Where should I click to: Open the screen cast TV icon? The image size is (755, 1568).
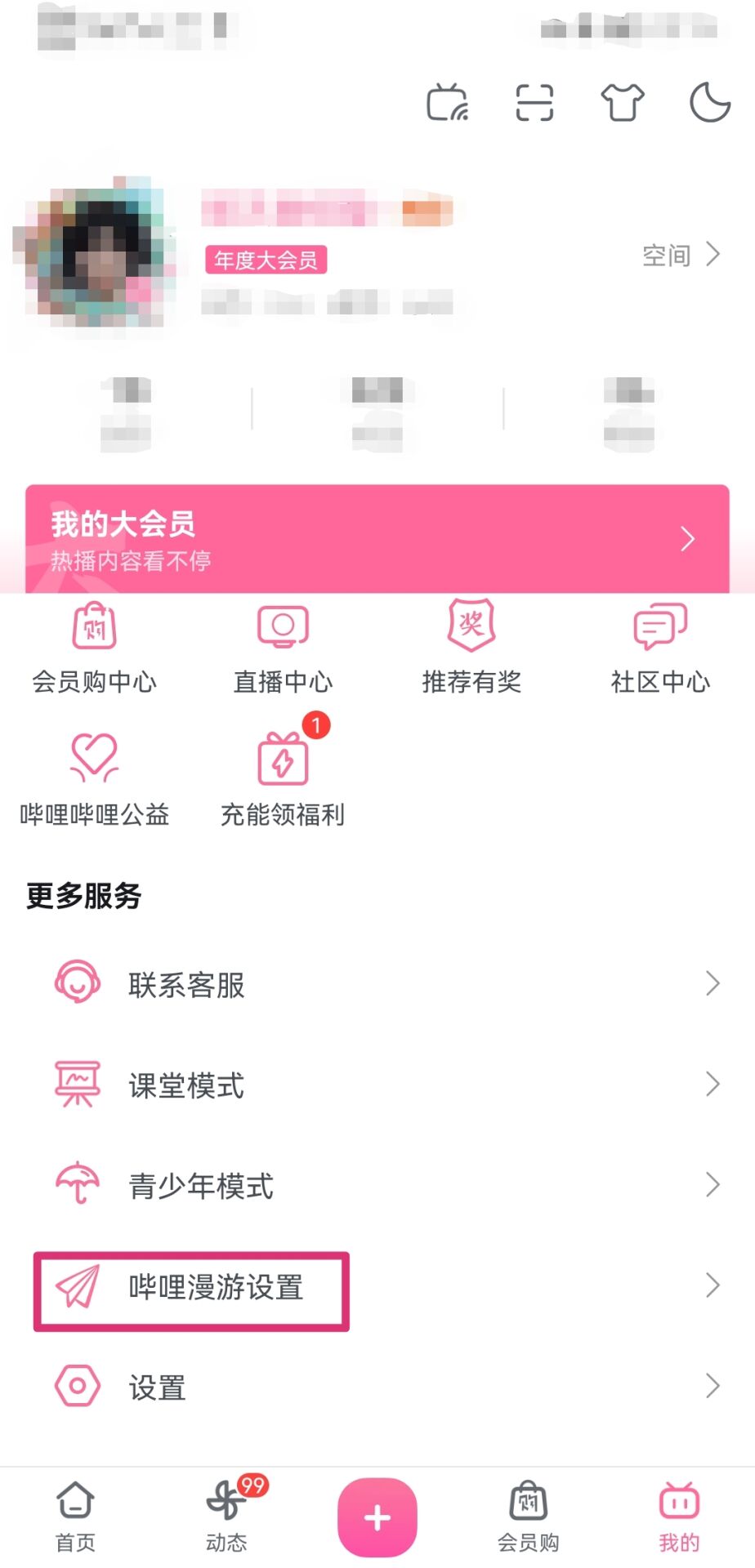pyautogui.click(x=448, y=104)
